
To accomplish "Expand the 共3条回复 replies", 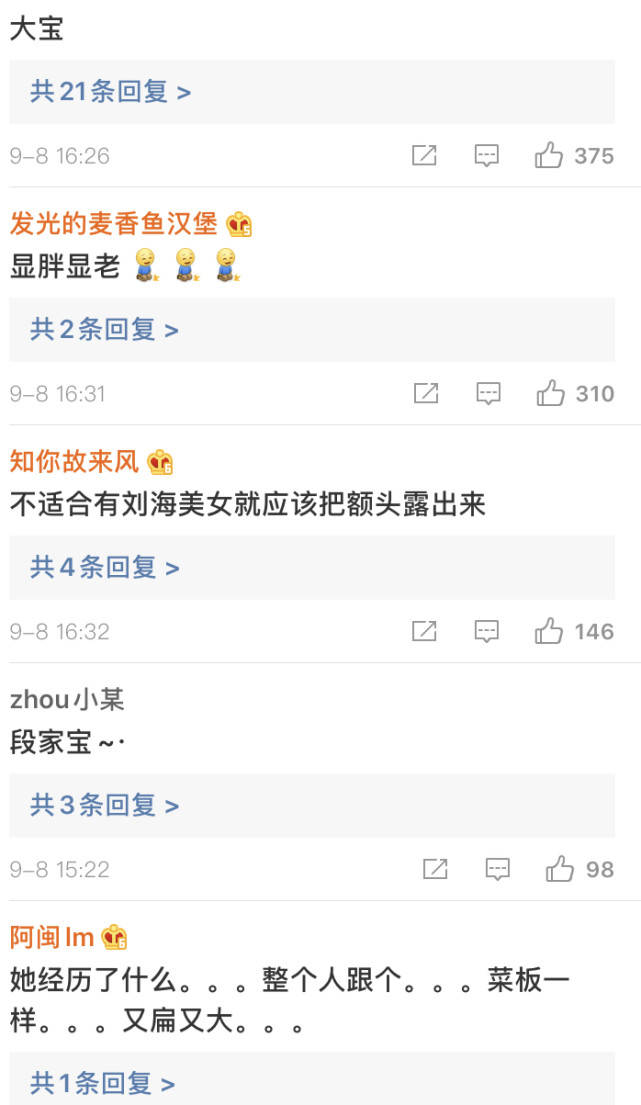I will [104, 806].
